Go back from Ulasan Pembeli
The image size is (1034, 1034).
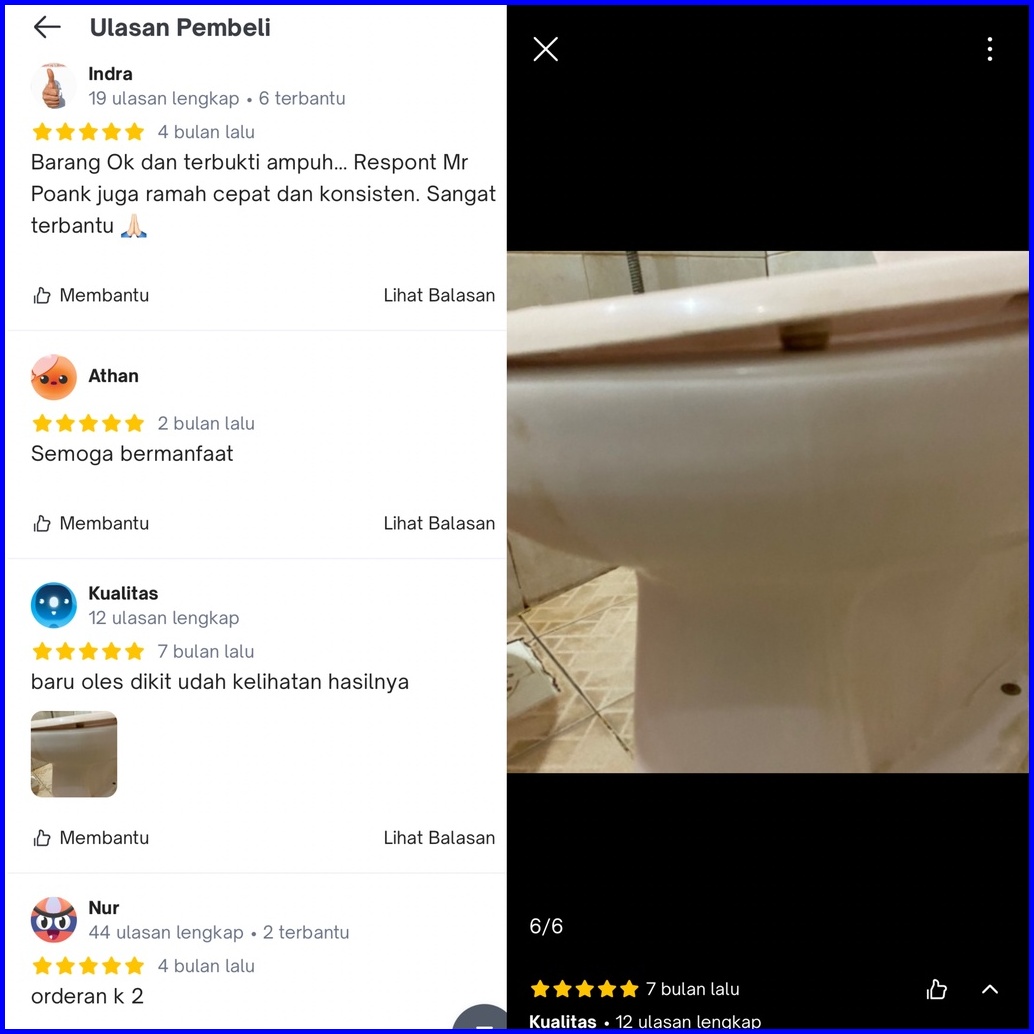[x=47, y=28]
